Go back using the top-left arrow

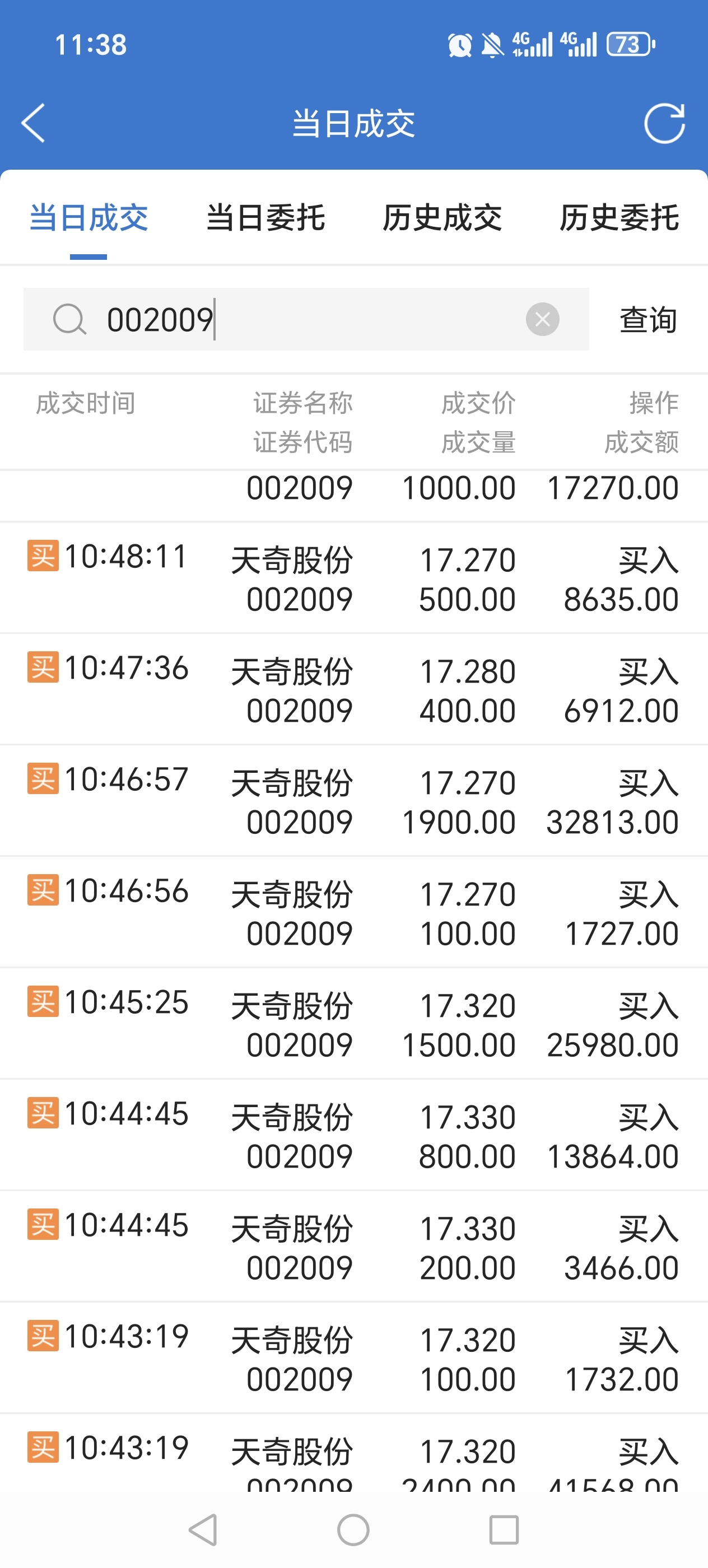coord(34,123)
